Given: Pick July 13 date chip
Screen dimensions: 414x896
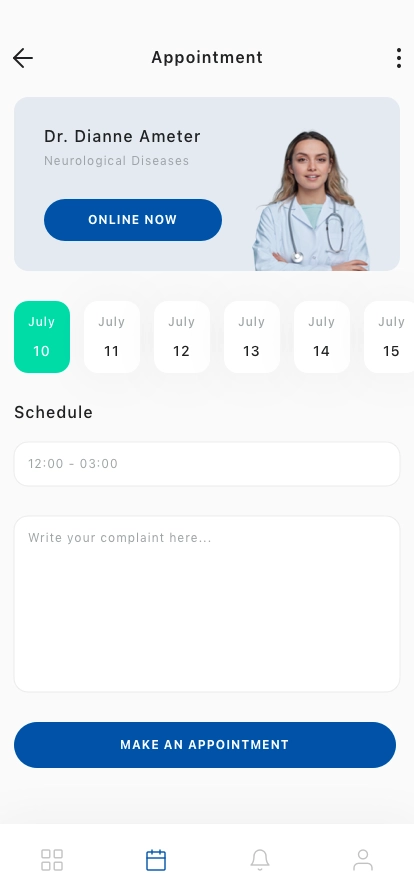Looking at the screenshot, I should click(252, 337).
